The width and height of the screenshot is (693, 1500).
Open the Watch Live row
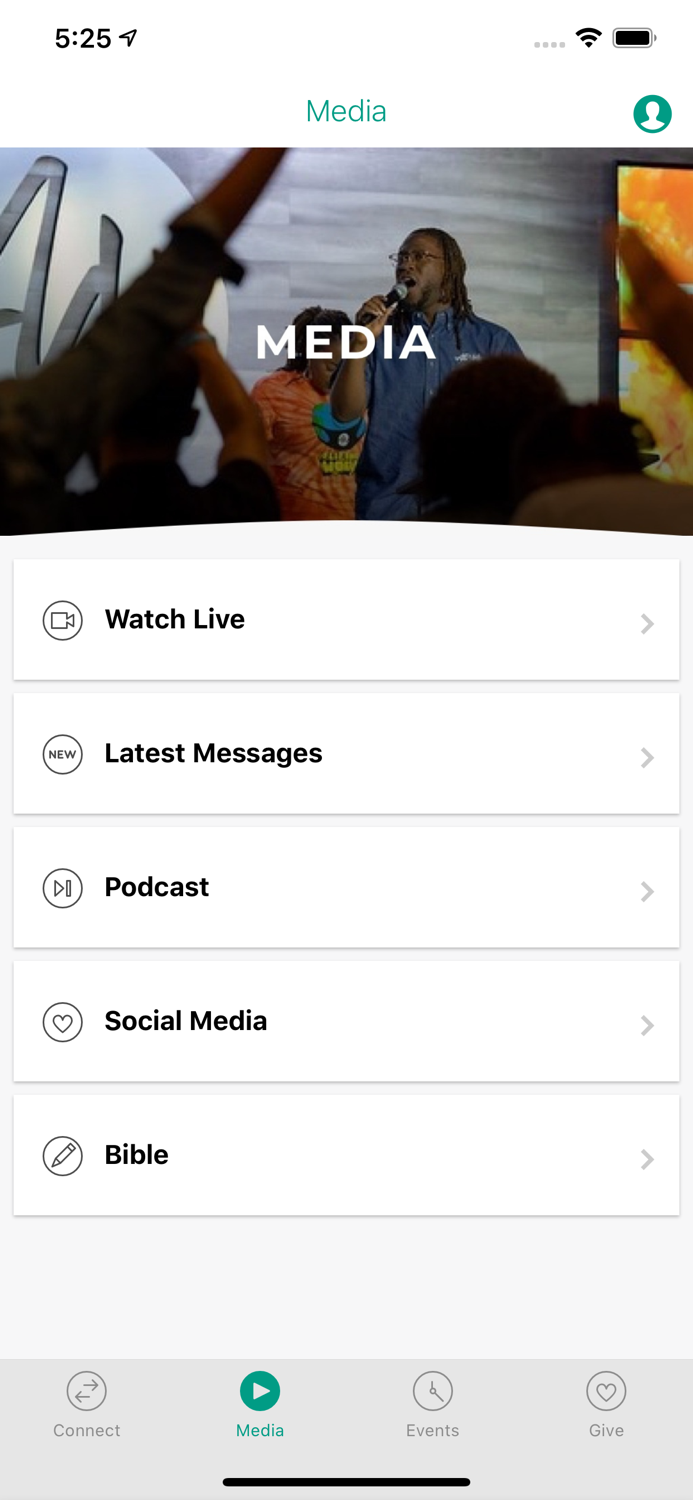pyautogui.click(x=346, y=620)
